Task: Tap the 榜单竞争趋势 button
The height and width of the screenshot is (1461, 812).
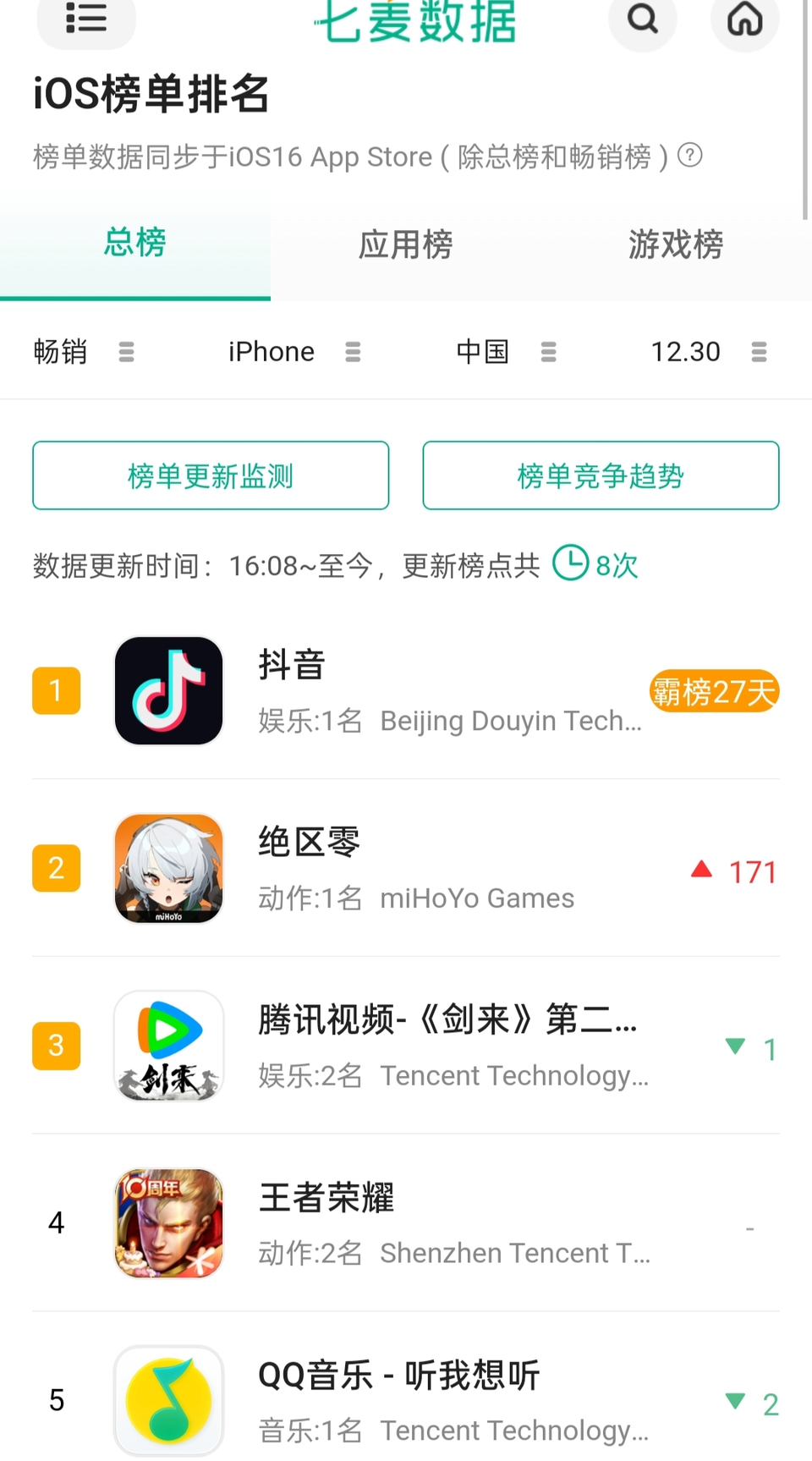Action: tap(601, 475)
